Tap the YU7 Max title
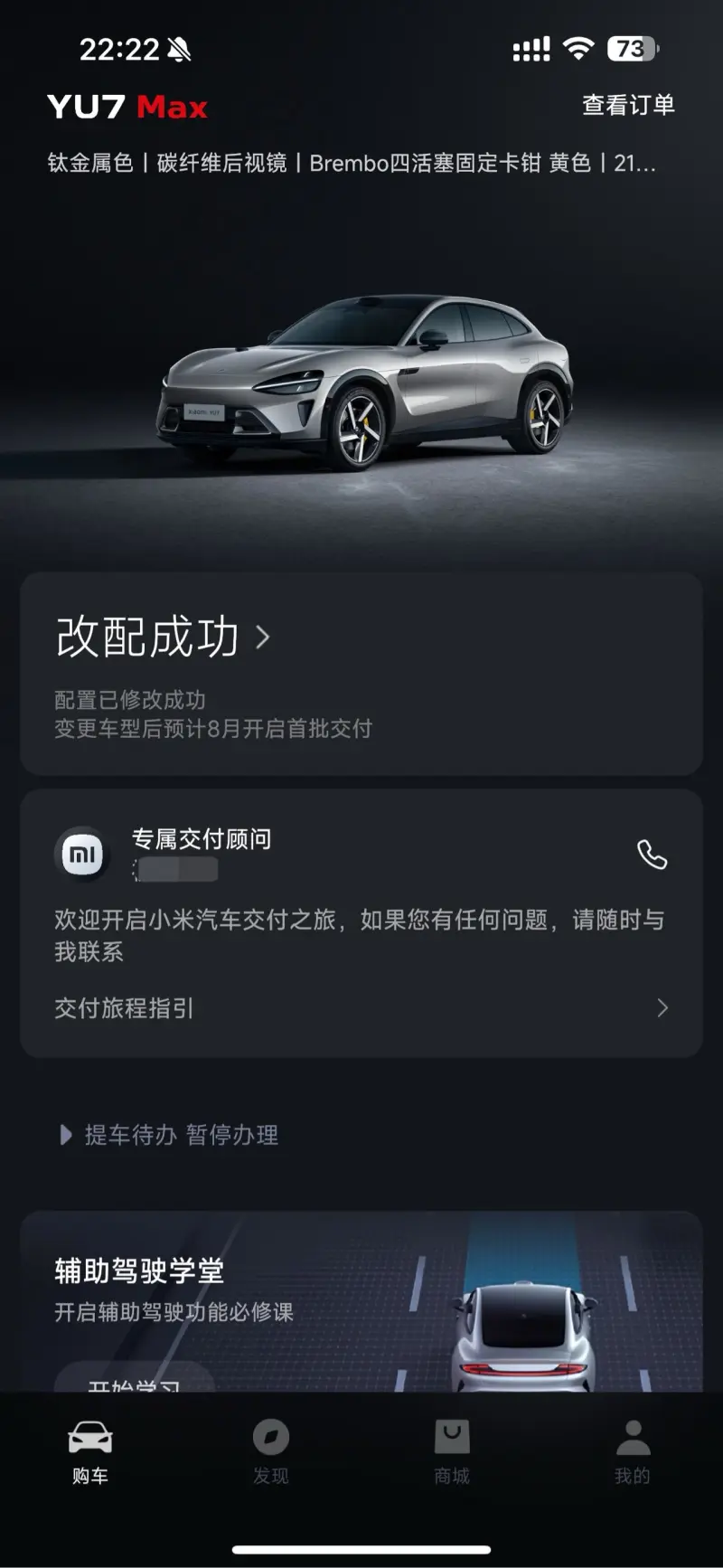The width and height of the screenshot is (723, 1568). pyautogui.click(x=125, y=107)
